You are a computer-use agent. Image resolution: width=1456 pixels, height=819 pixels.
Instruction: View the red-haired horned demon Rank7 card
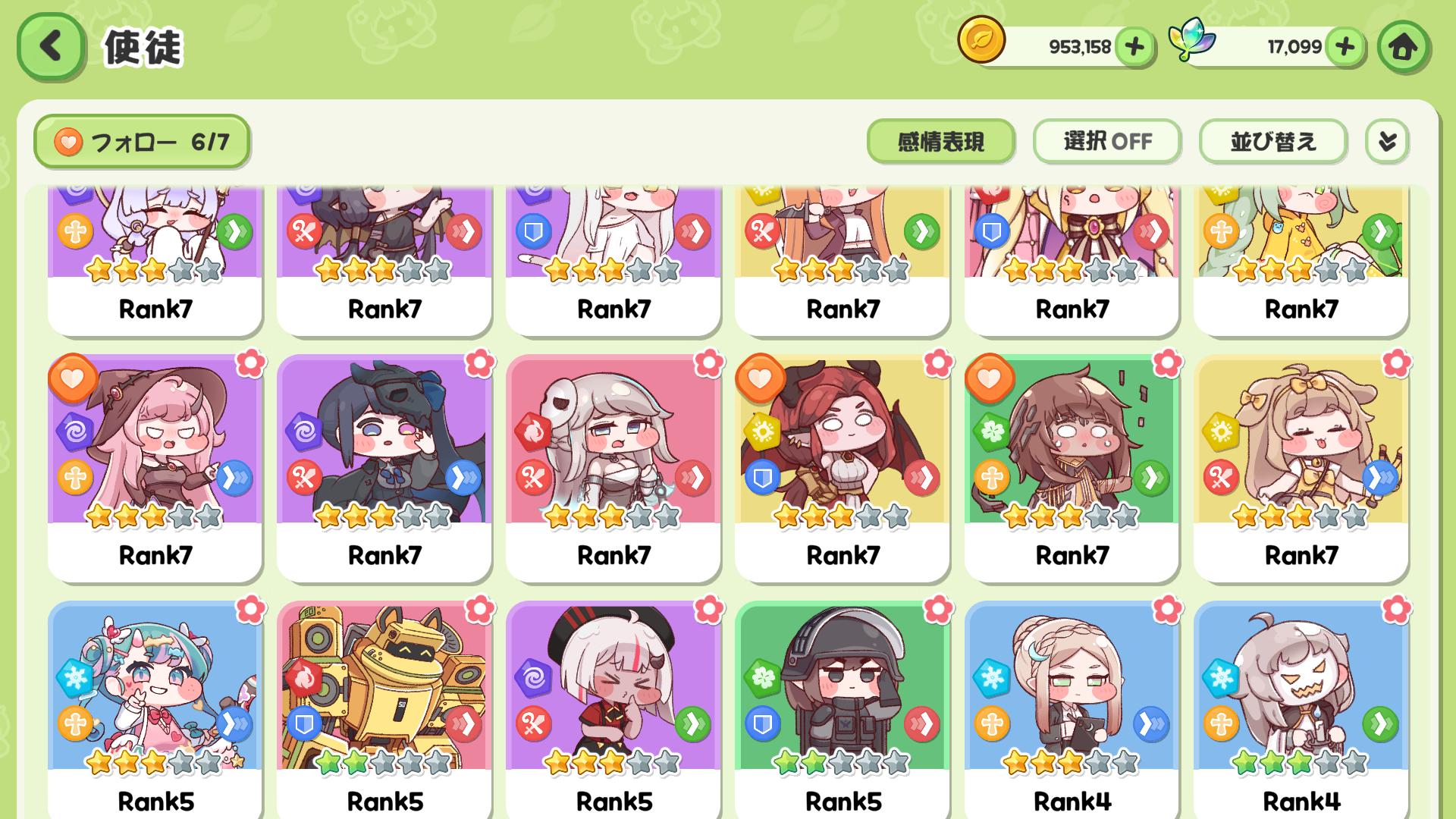[x=842, y=455]
